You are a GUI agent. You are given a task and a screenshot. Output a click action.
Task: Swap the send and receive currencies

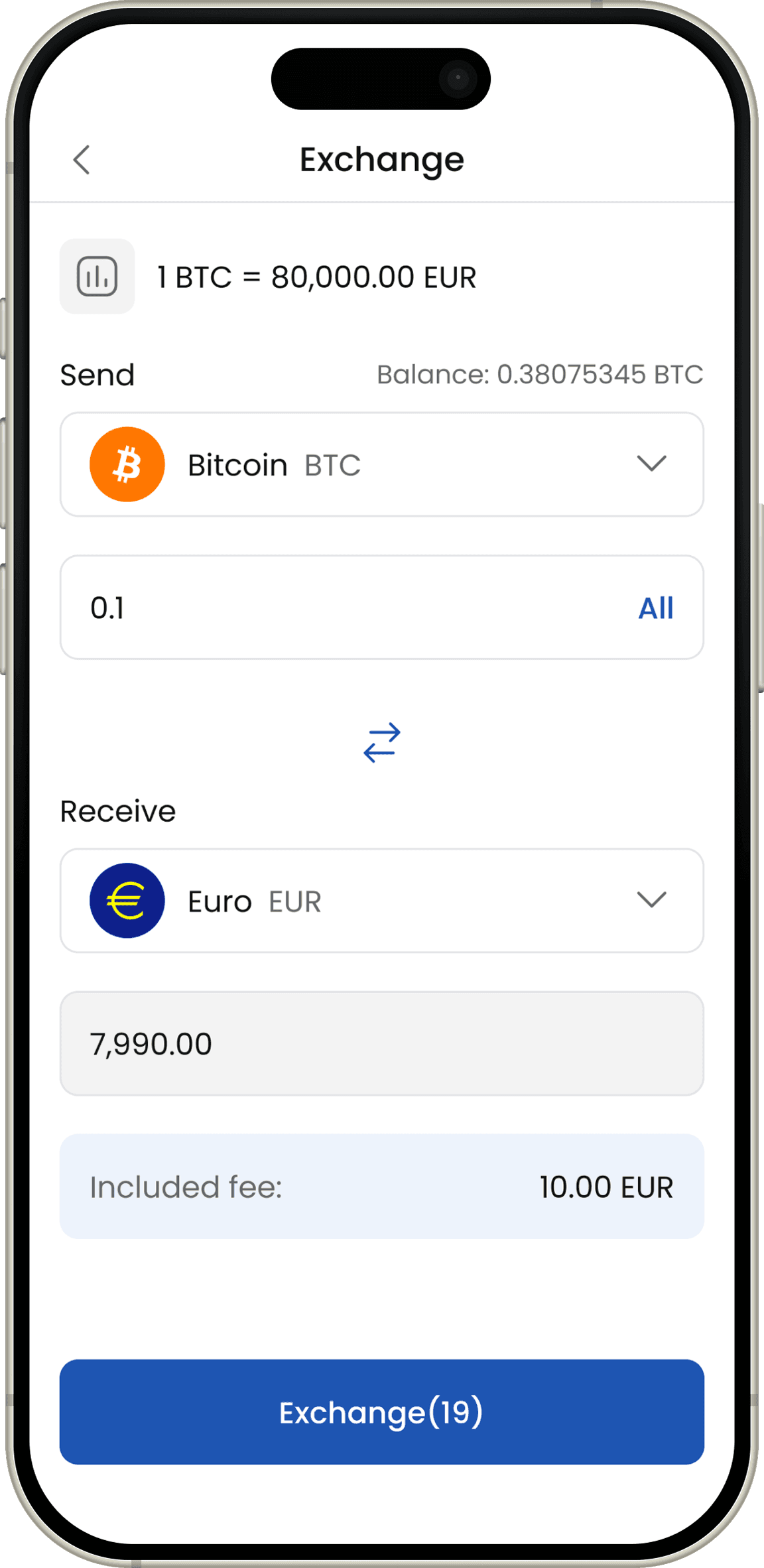point(382,742)
